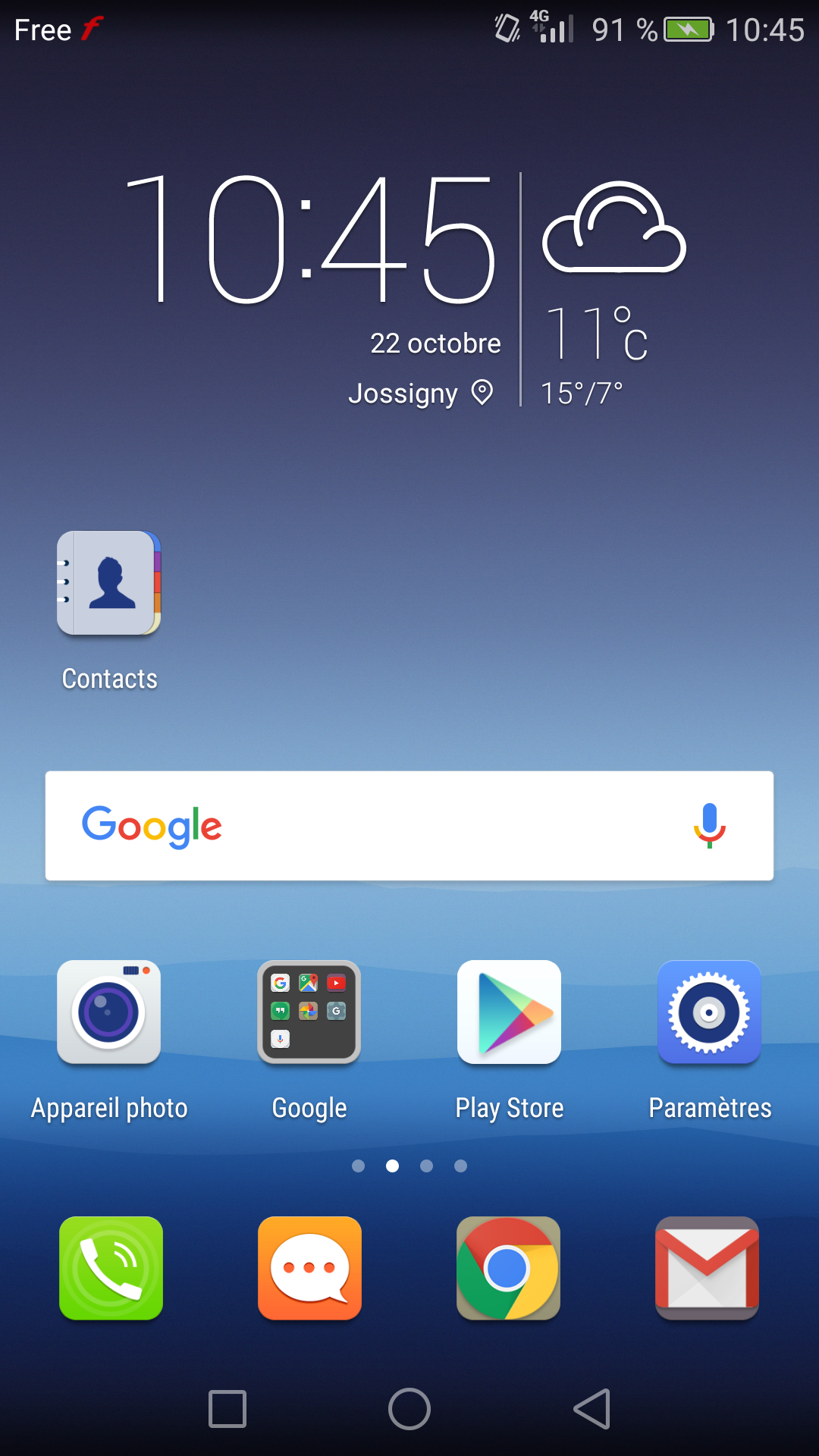Tap the Jossigny location label

pos(419,394)
